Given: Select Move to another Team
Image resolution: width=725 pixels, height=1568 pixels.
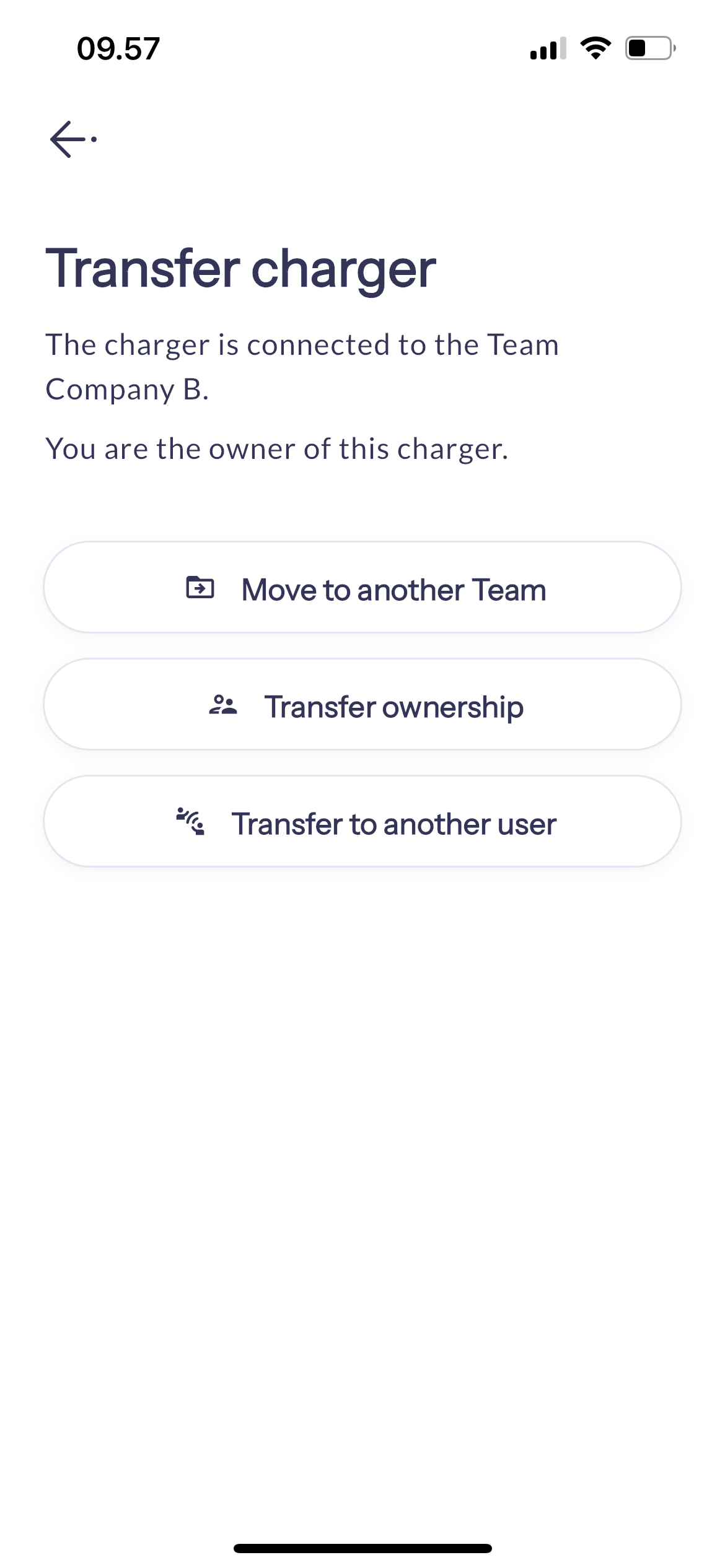Looking at the screenshot, I should (x=362, y=588).
